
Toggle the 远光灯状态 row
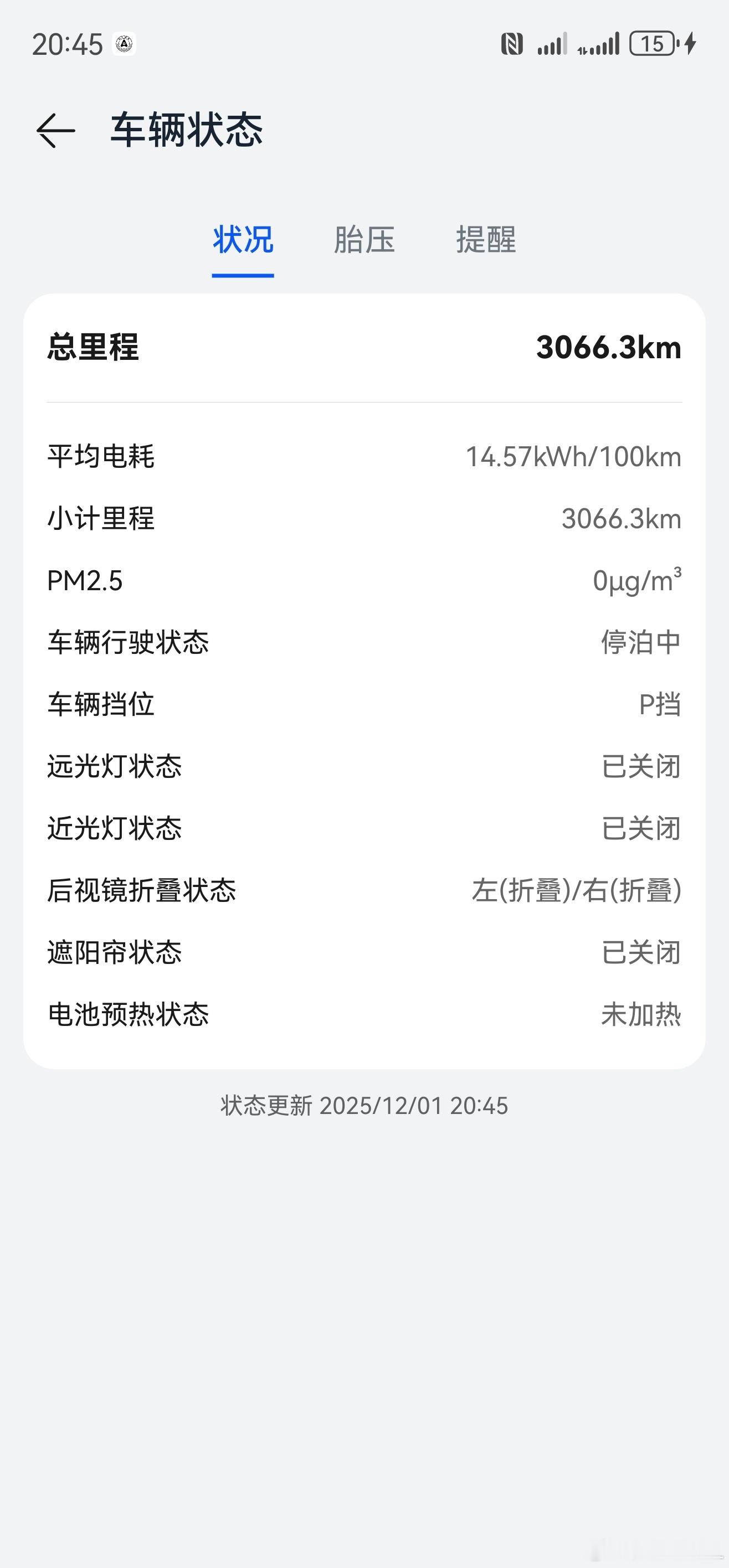[364, 767]
